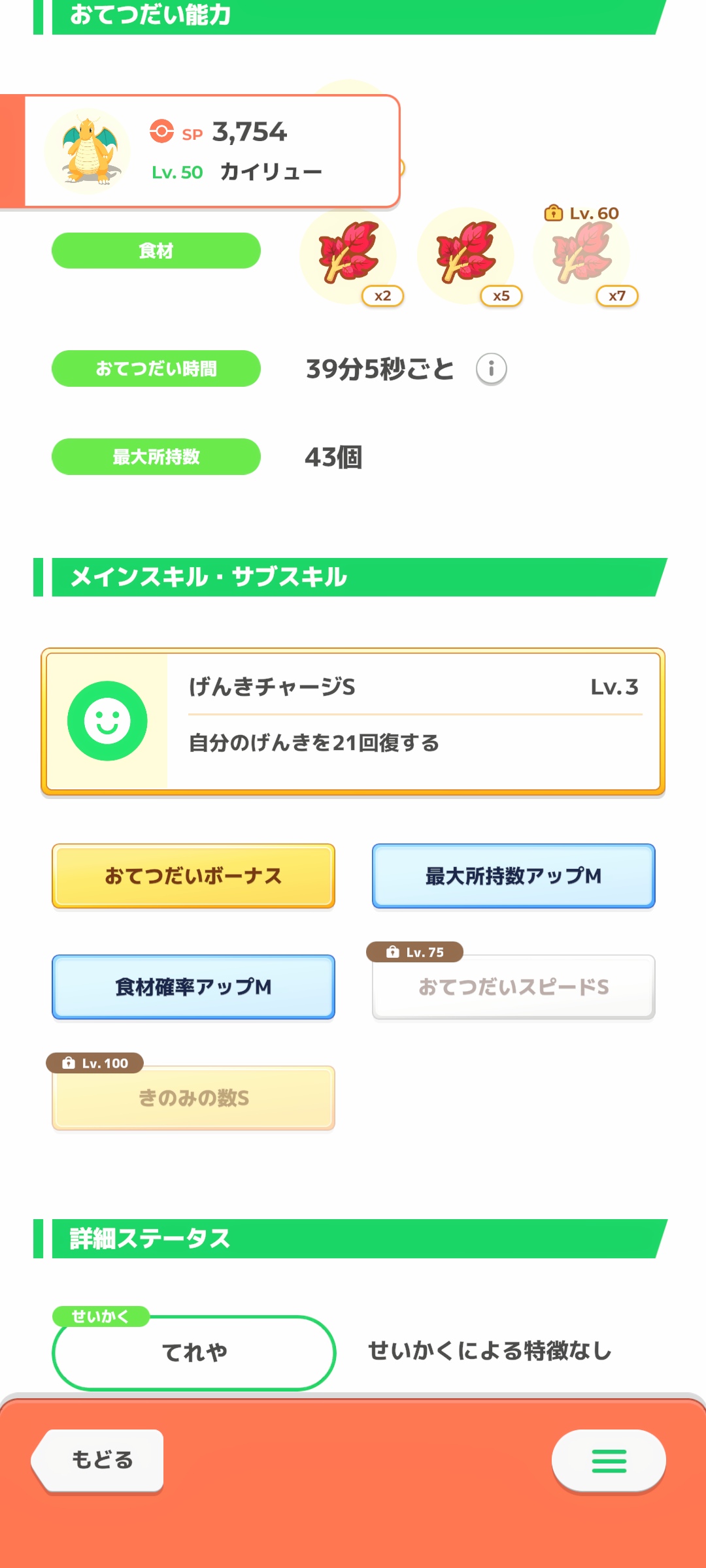The image size is (706, 1568).
Task: Click the てれや nature label
Action: pos(193,1352)
